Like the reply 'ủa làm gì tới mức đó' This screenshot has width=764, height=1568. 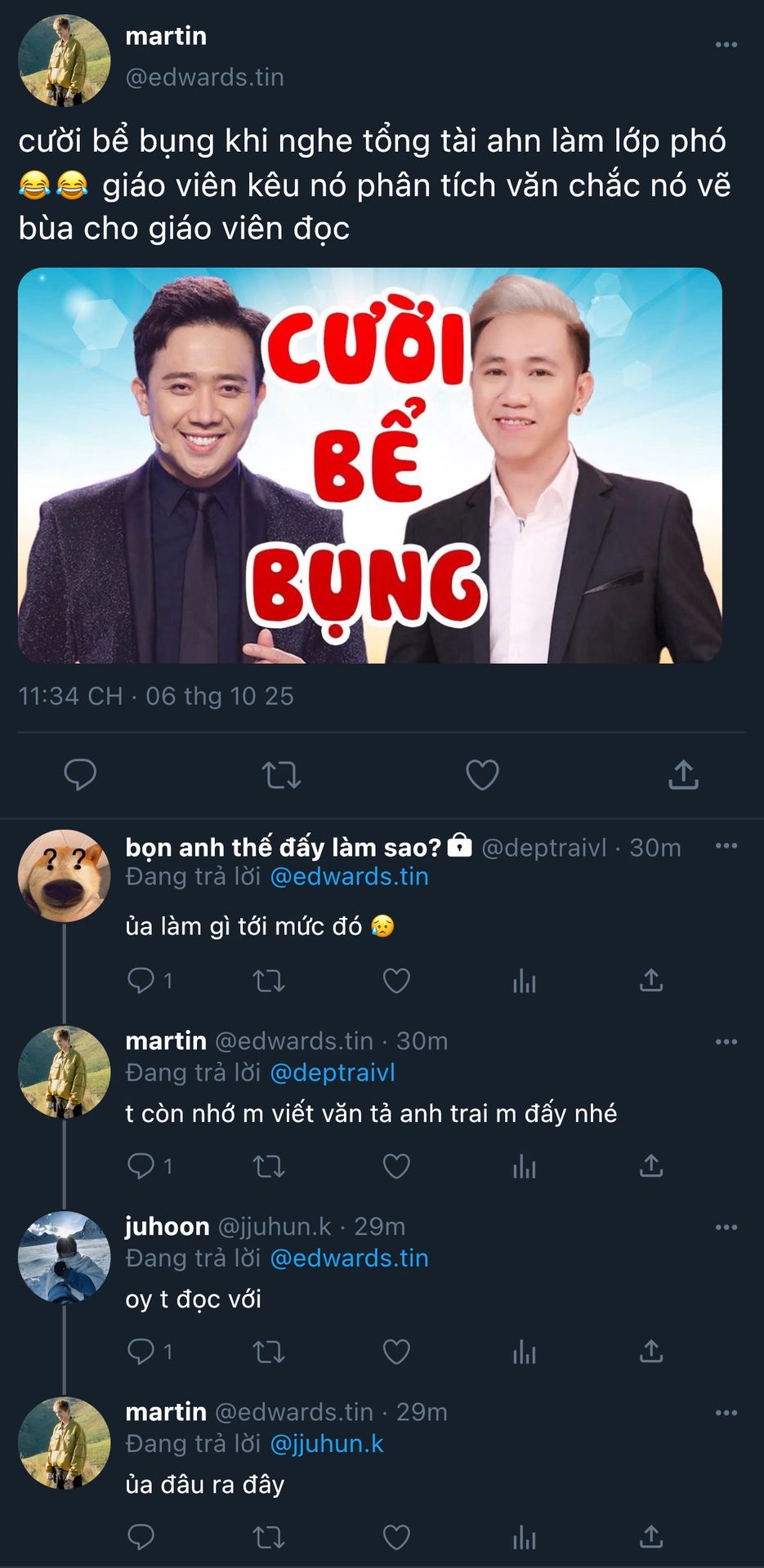[x=396, y=980]
